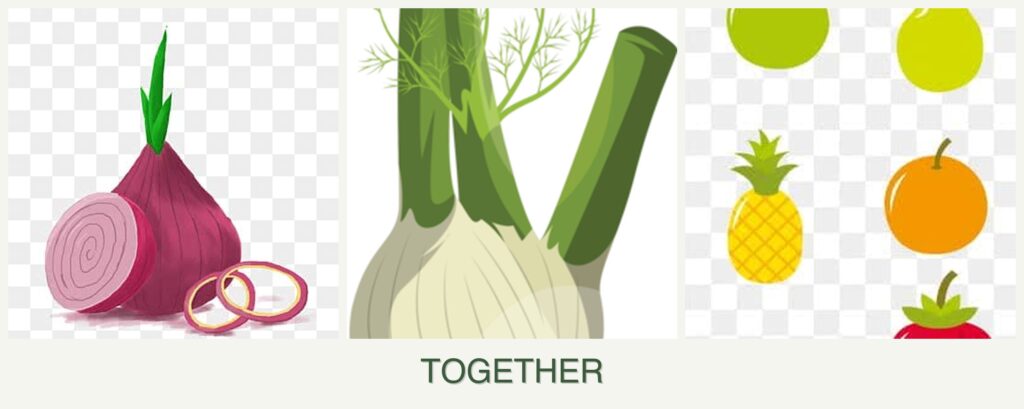Open the fennel bulb picture tile
The image size is (1024, 409).
[512, 173]
